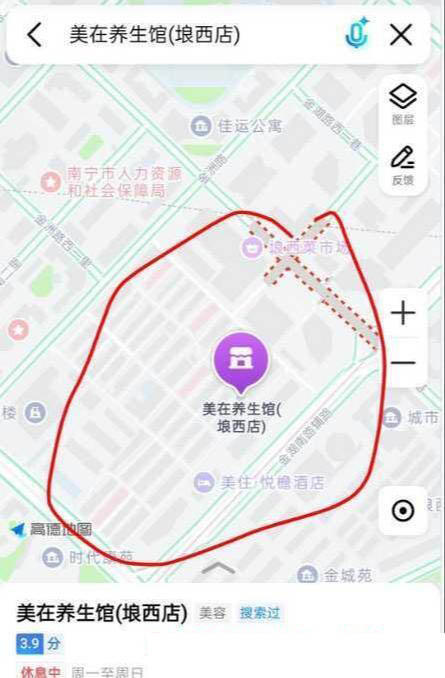The height and width of the screenshot is (678, 445).
Task: Open the 图层 map layers button
Action: (x=403, y=105)
